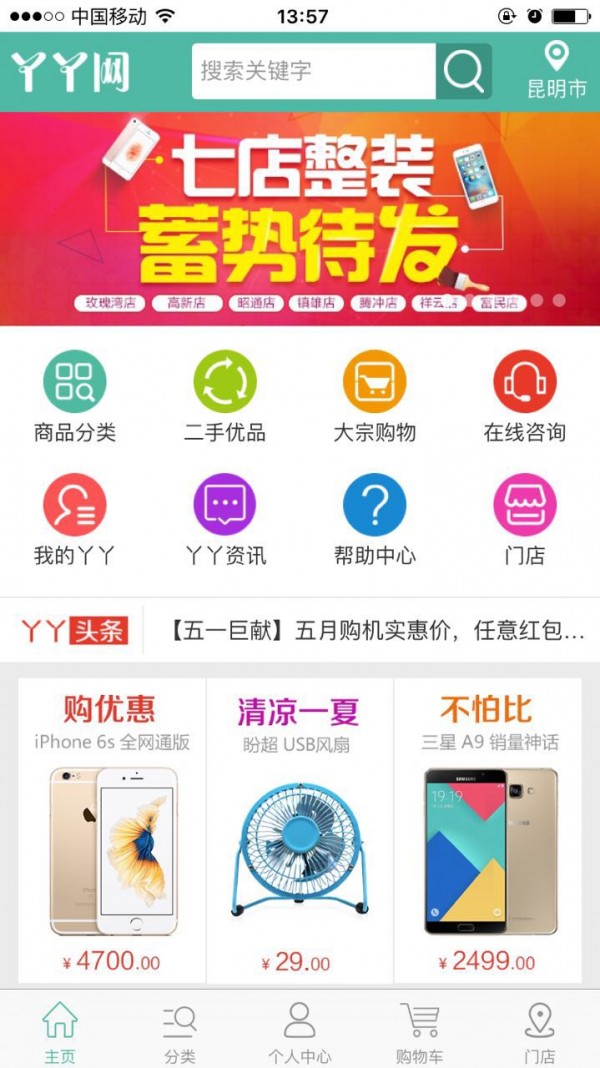View the 清凉一夏 USB fan product card
This screenshot has width=600, height=1068.
(x=300, y=830)
